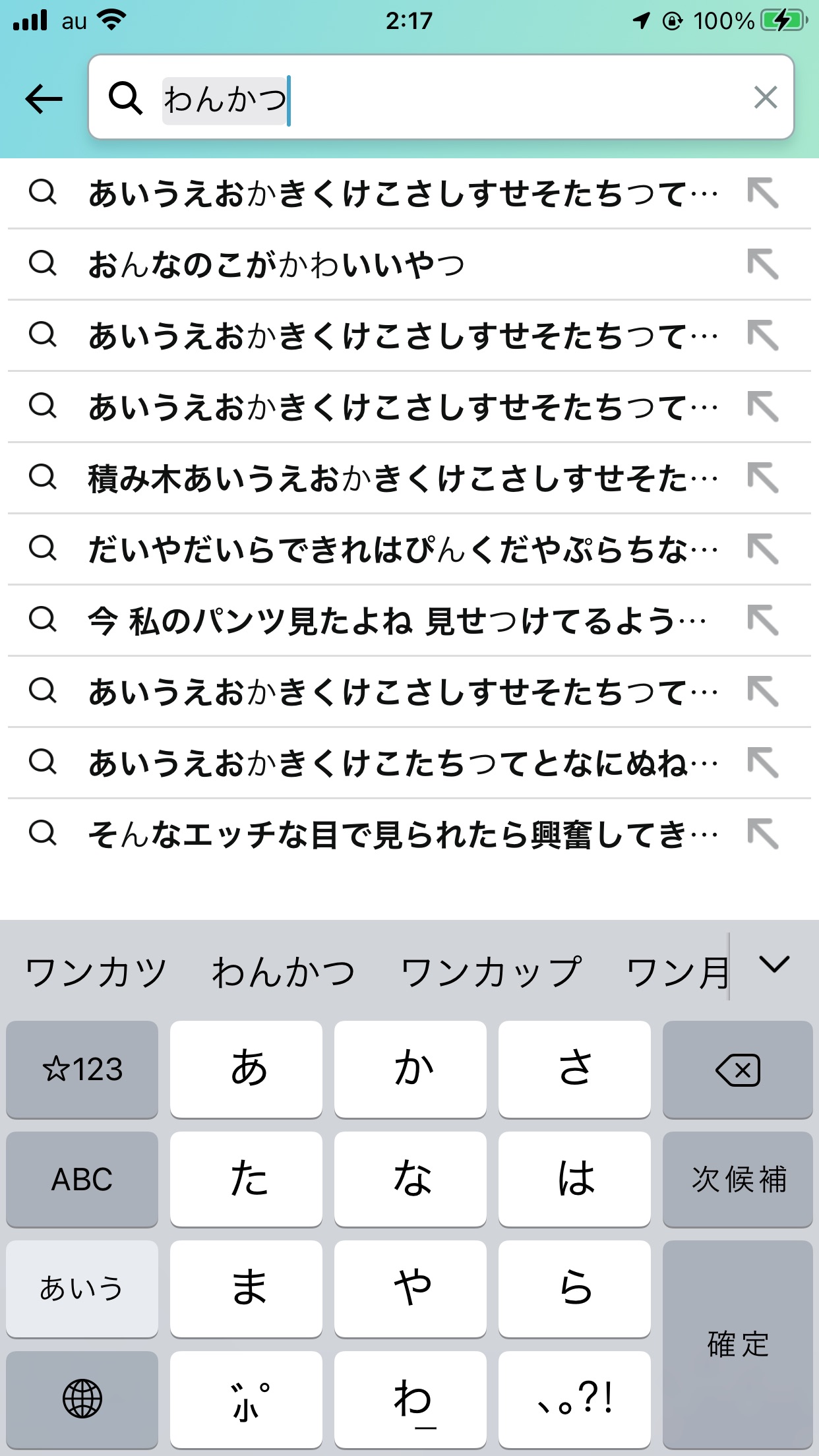Clear the search text with the X
This screenshot has height=1456, width=819.
(x=765, y=98)
